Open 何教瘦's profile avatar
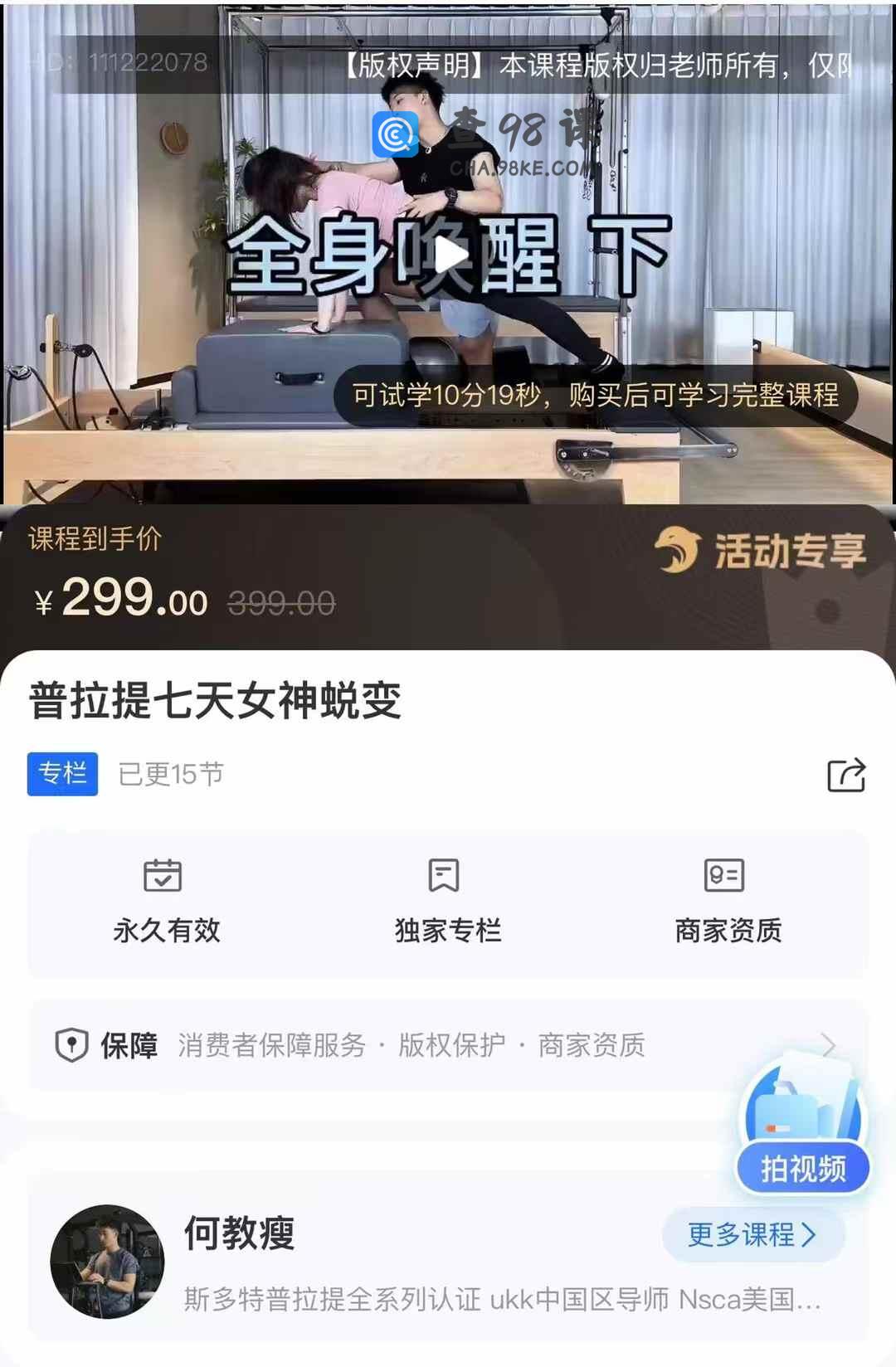Screen dimensions: 896x1367 click(107, 1262)
